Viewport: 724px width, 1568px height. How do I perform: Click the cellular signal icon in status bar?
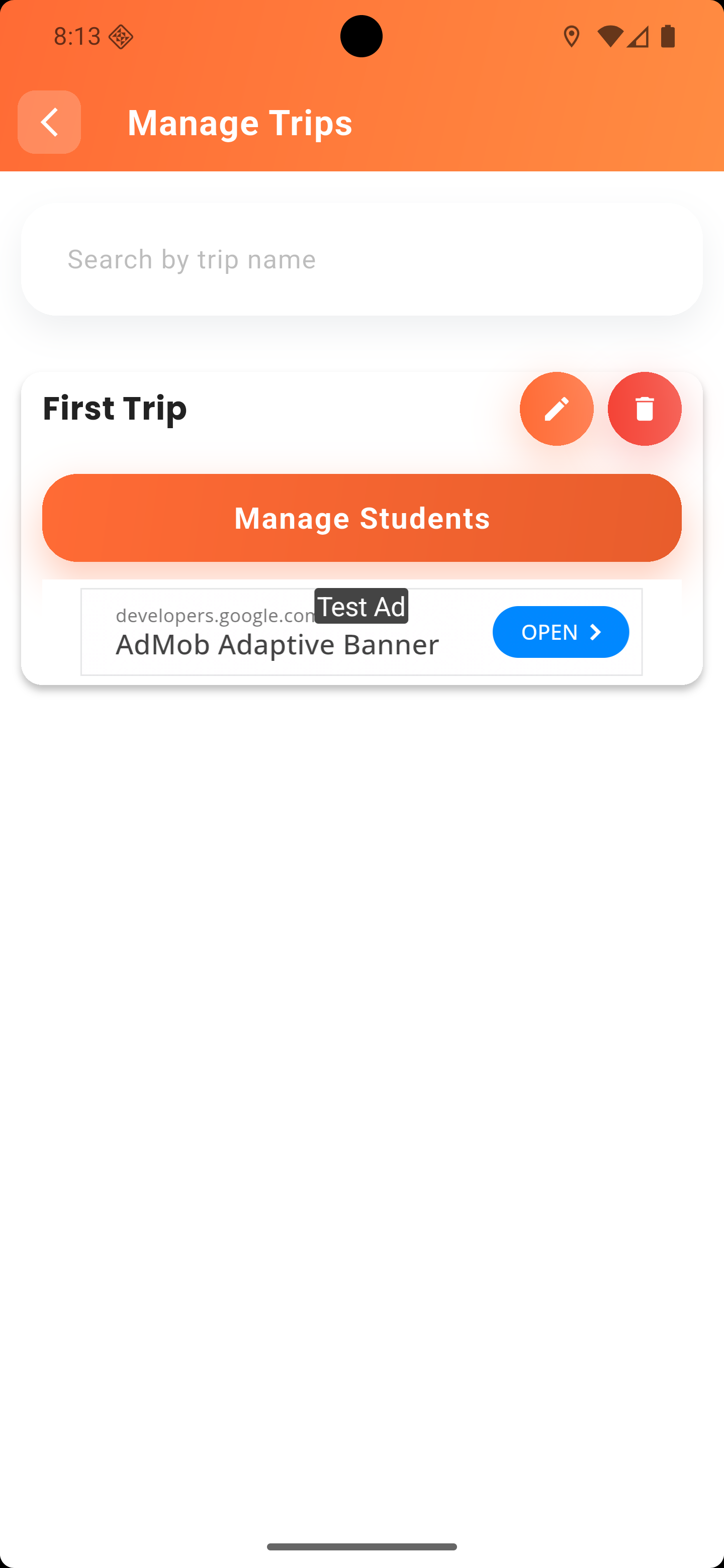[637, 37]
